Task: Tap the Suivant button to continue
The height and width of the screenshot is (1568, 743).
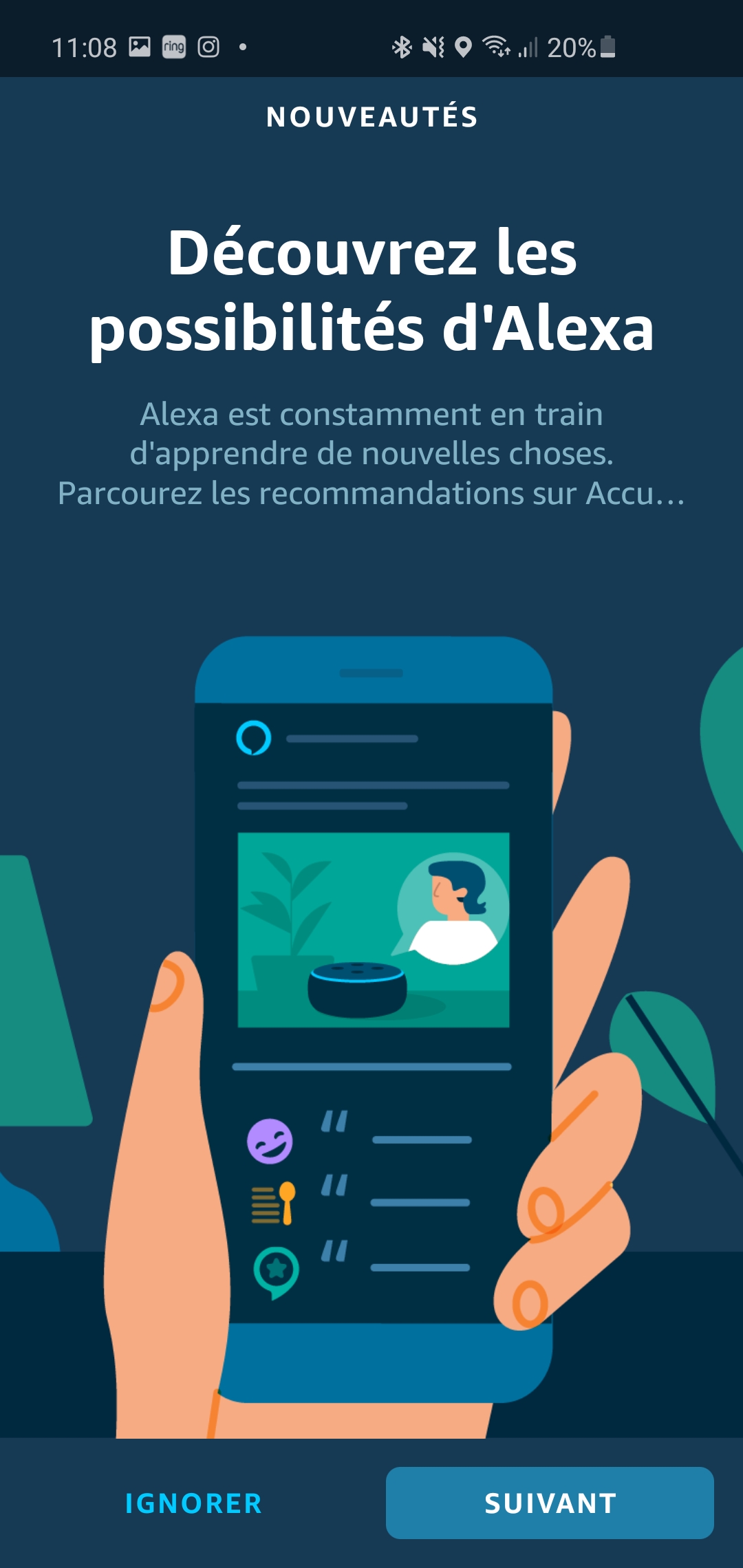Action: point(550,1503)
